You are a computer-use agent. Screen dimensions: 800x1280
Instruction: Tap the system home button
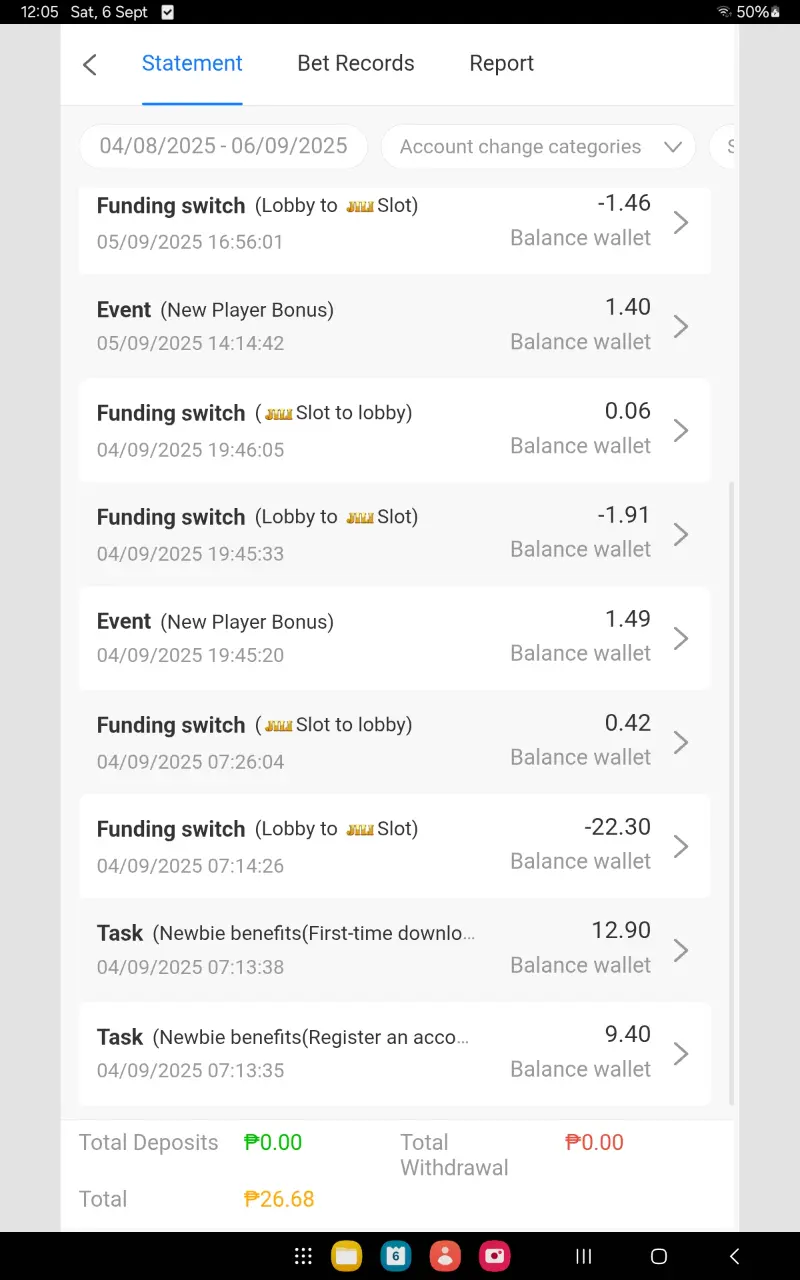click(659, 1256)
